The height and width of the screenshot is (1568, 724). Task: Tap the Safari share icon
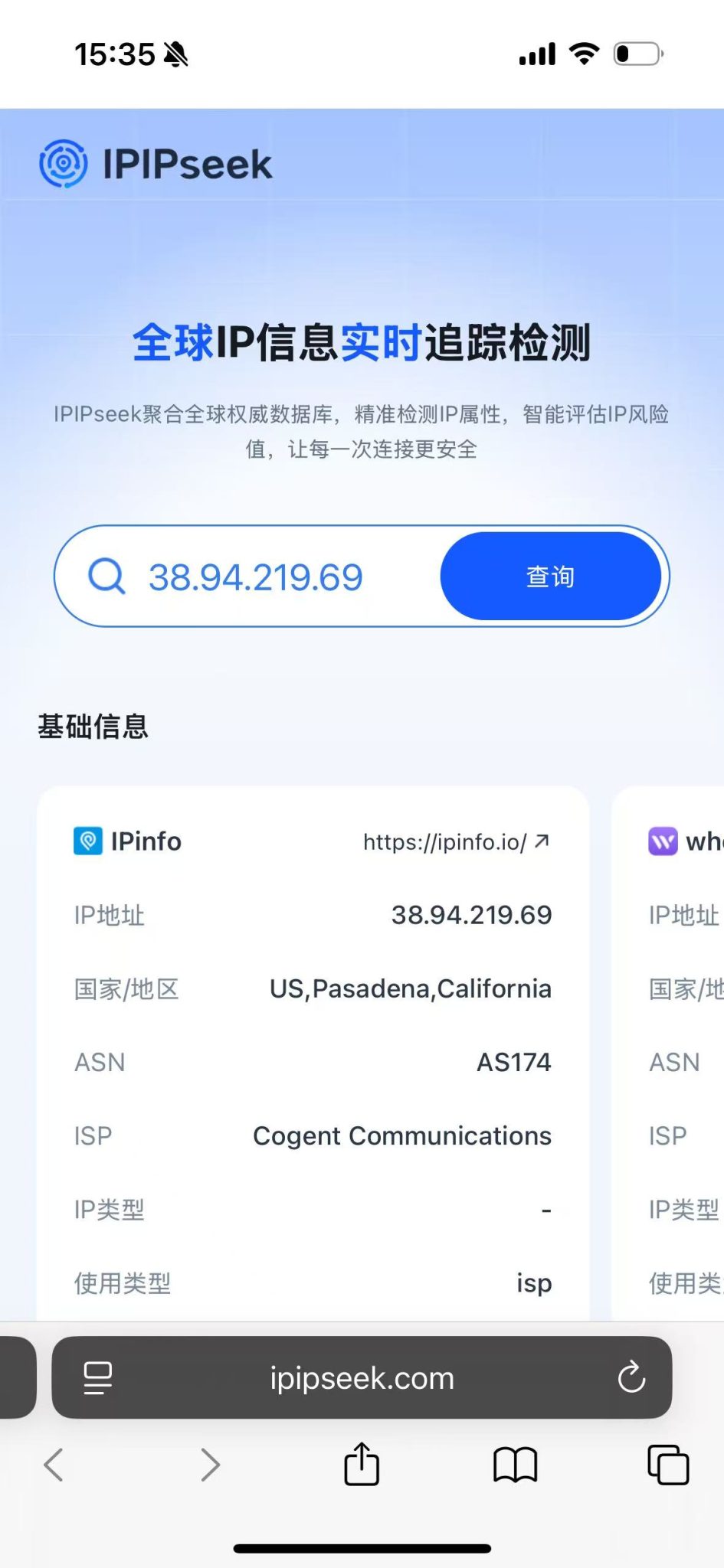(x=361, y=1464)
